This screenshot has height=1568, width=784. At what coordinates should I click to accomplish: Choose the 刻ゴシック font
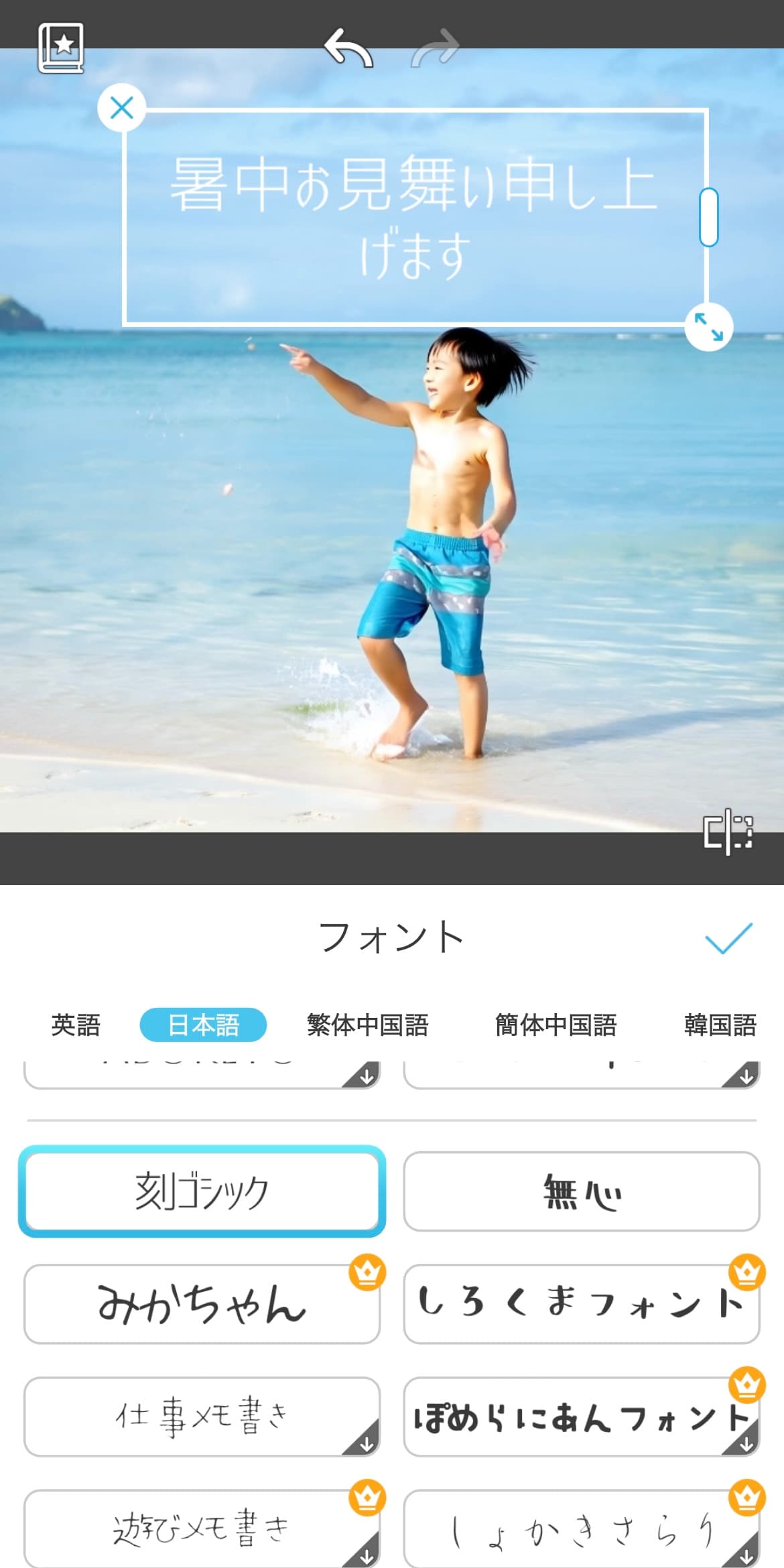pos(202,1191)
